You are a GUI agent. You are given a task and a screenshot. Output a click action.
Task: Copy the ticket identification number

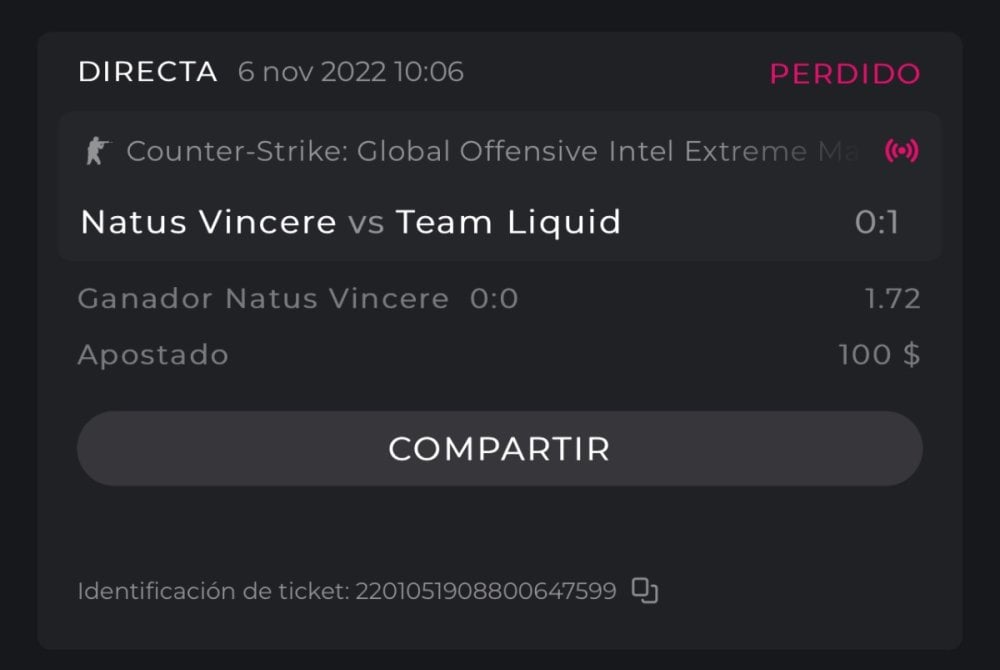(x=645, y=591)
